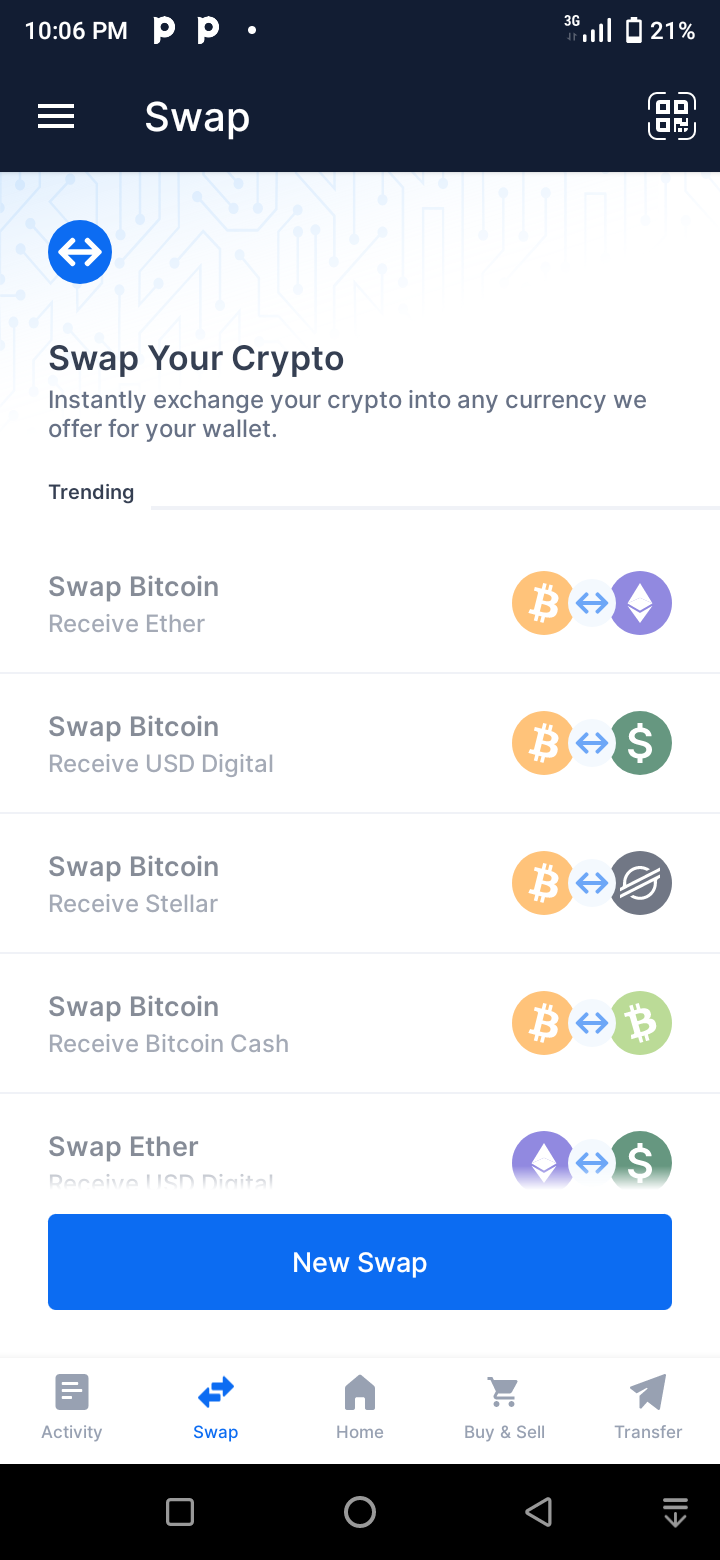Open Swap Bitcoin for Bitcoin Cash
Image resolution: width=720 pixels, height=1560 pixels.
[360, 1023]
